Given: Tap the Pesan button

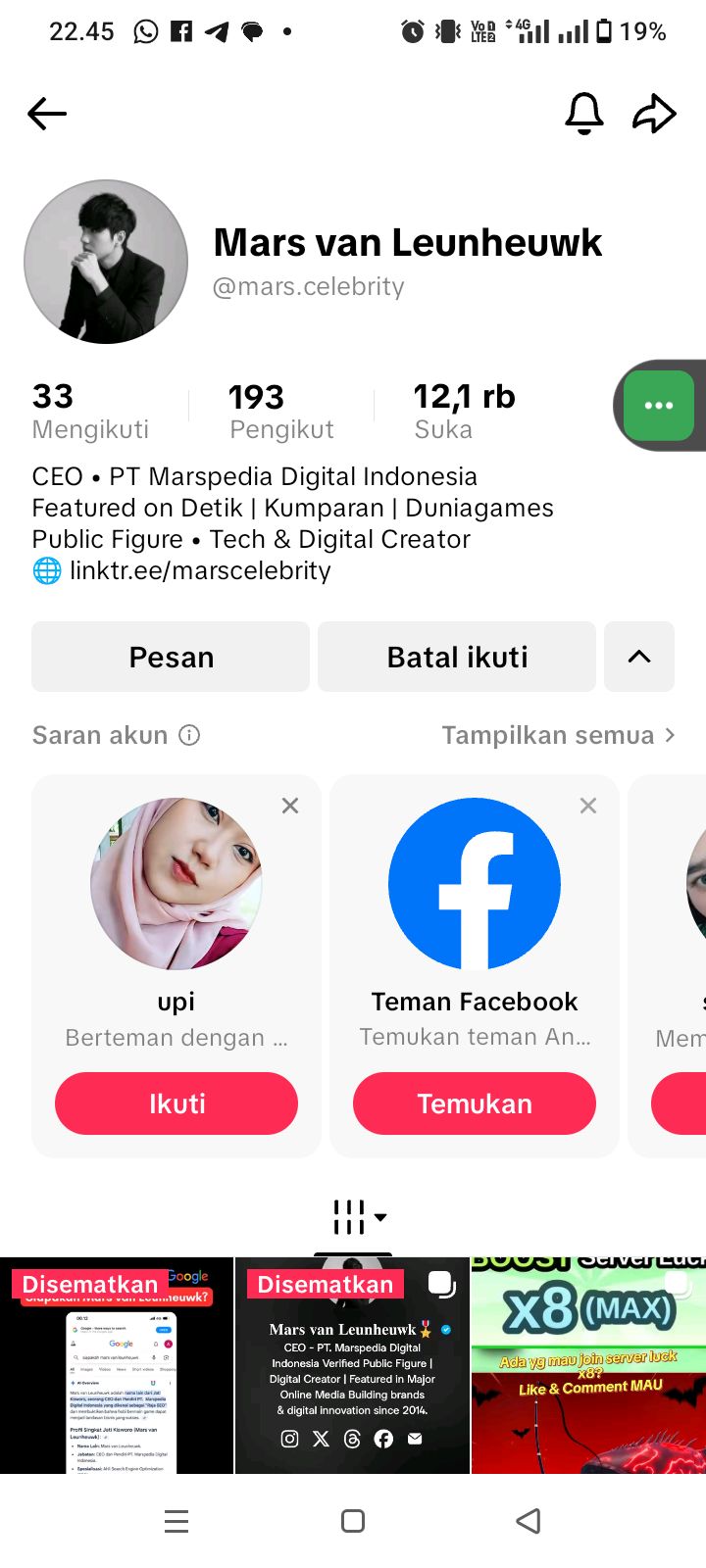Looking at the screenshot, I should click(171, 657).
